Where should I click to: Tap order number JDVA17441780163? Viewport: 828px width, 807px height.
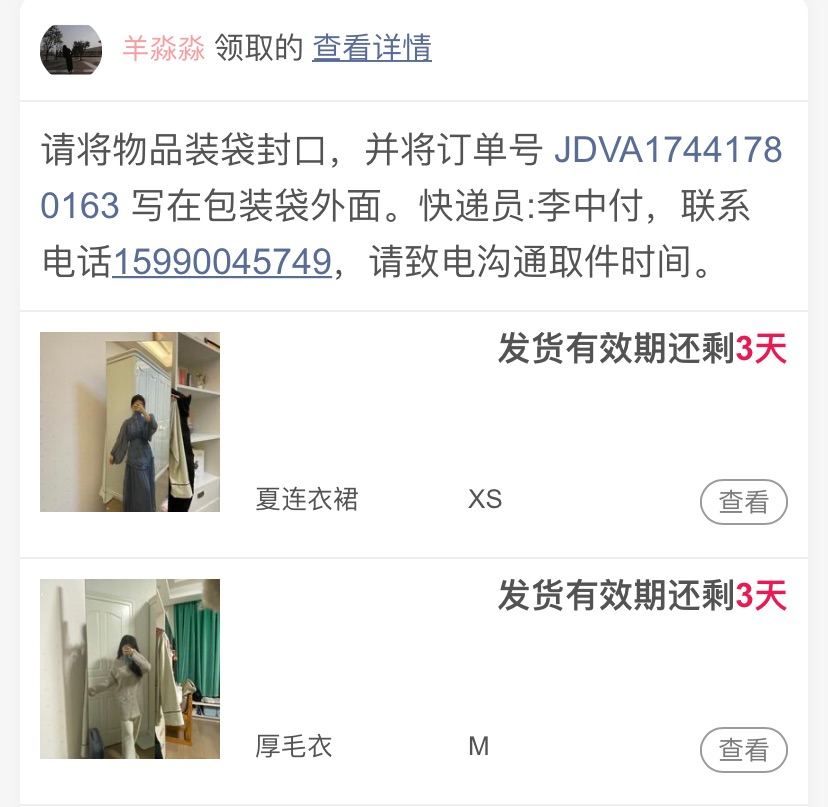667,151
